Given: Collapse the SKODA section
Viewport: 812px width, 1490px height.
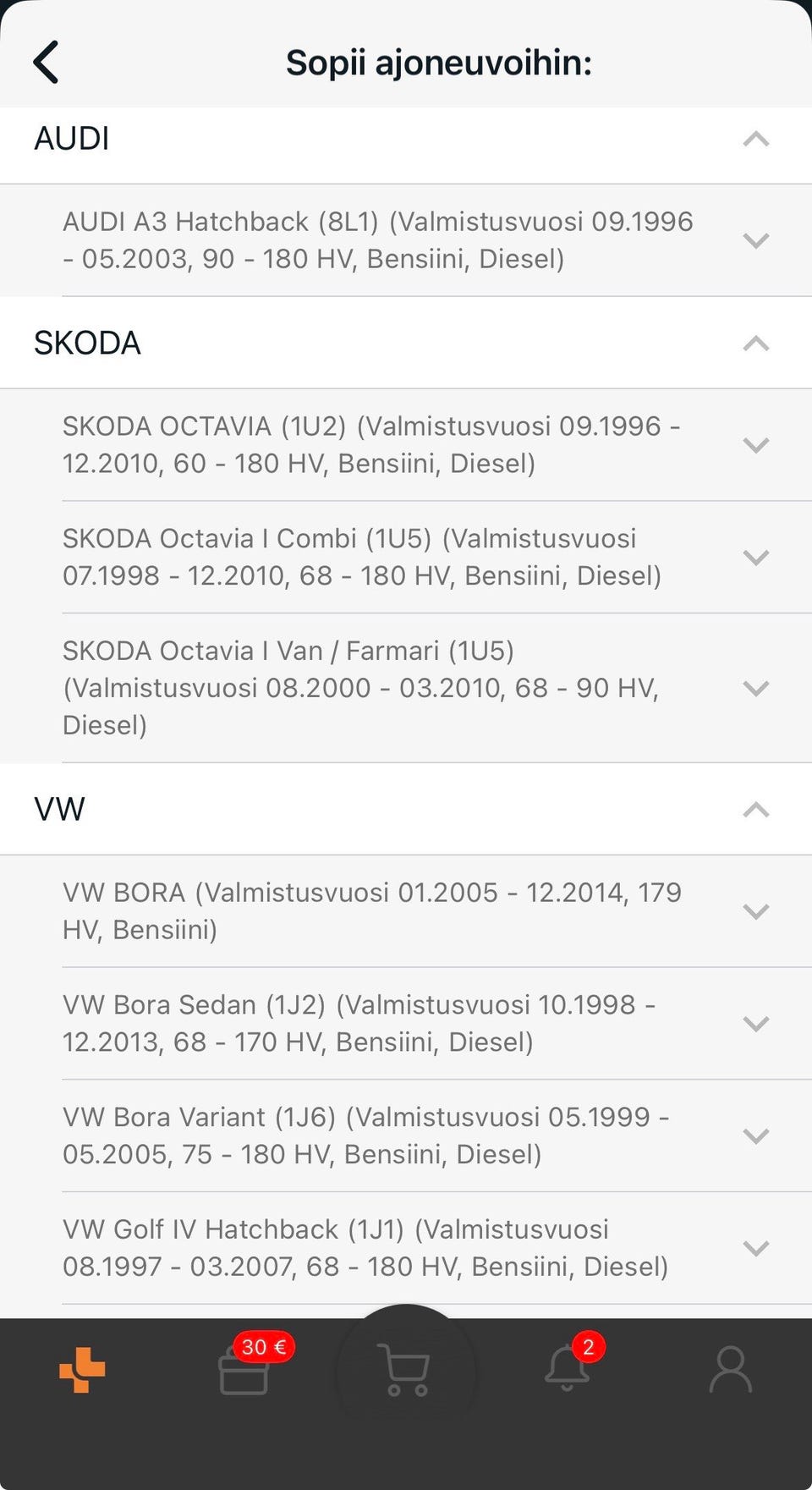Looking at the screenshot, I should (x=755, y=344).
